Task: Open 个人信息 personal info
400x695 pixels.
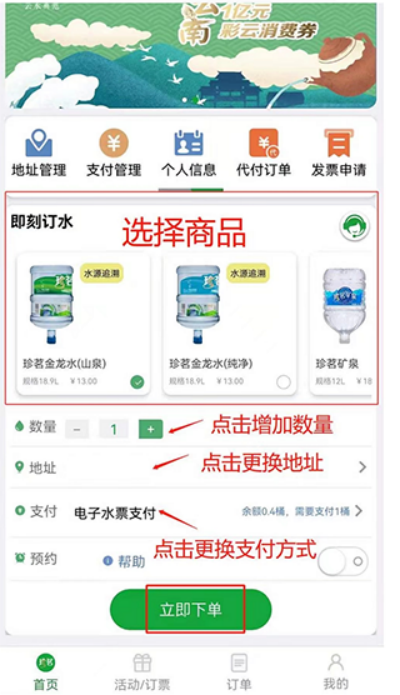Action: coord(188,152)
